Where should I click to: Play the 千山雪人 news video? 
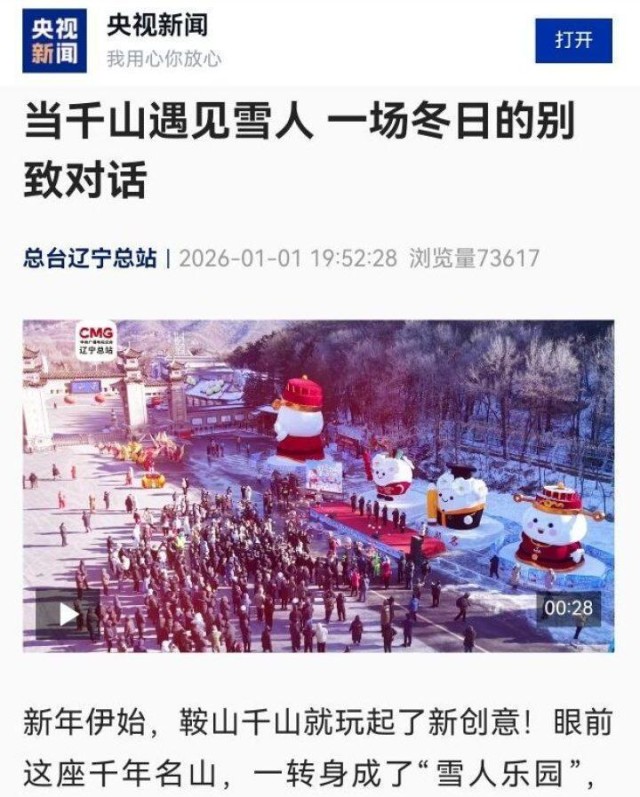point(67,613)
